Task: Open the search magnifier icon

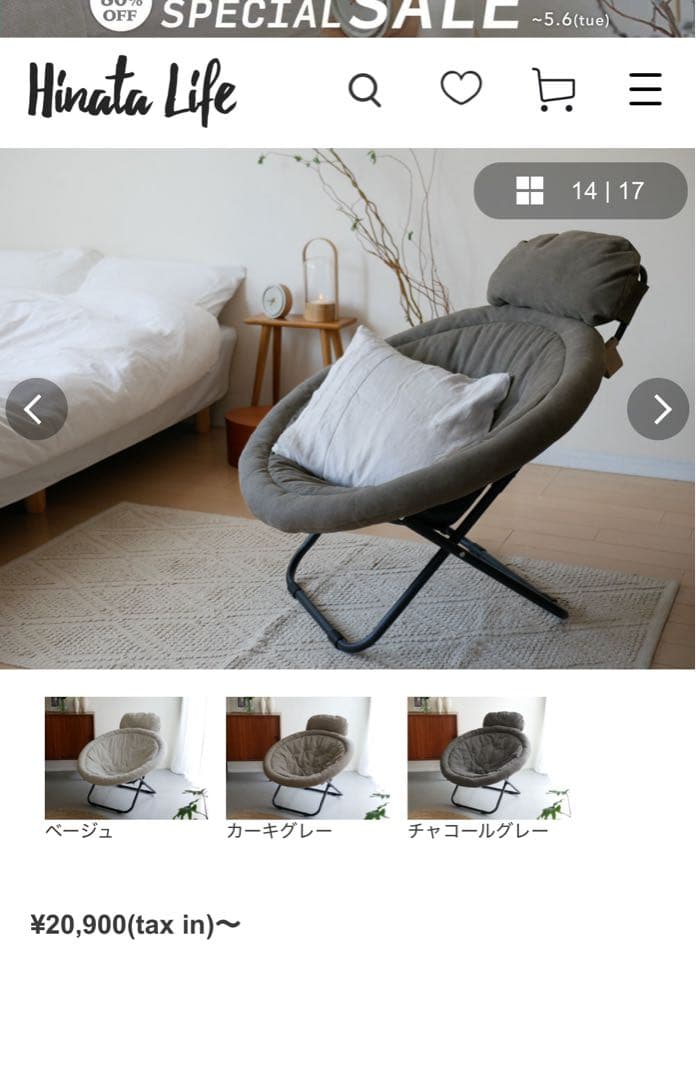Action: [364, 90]
